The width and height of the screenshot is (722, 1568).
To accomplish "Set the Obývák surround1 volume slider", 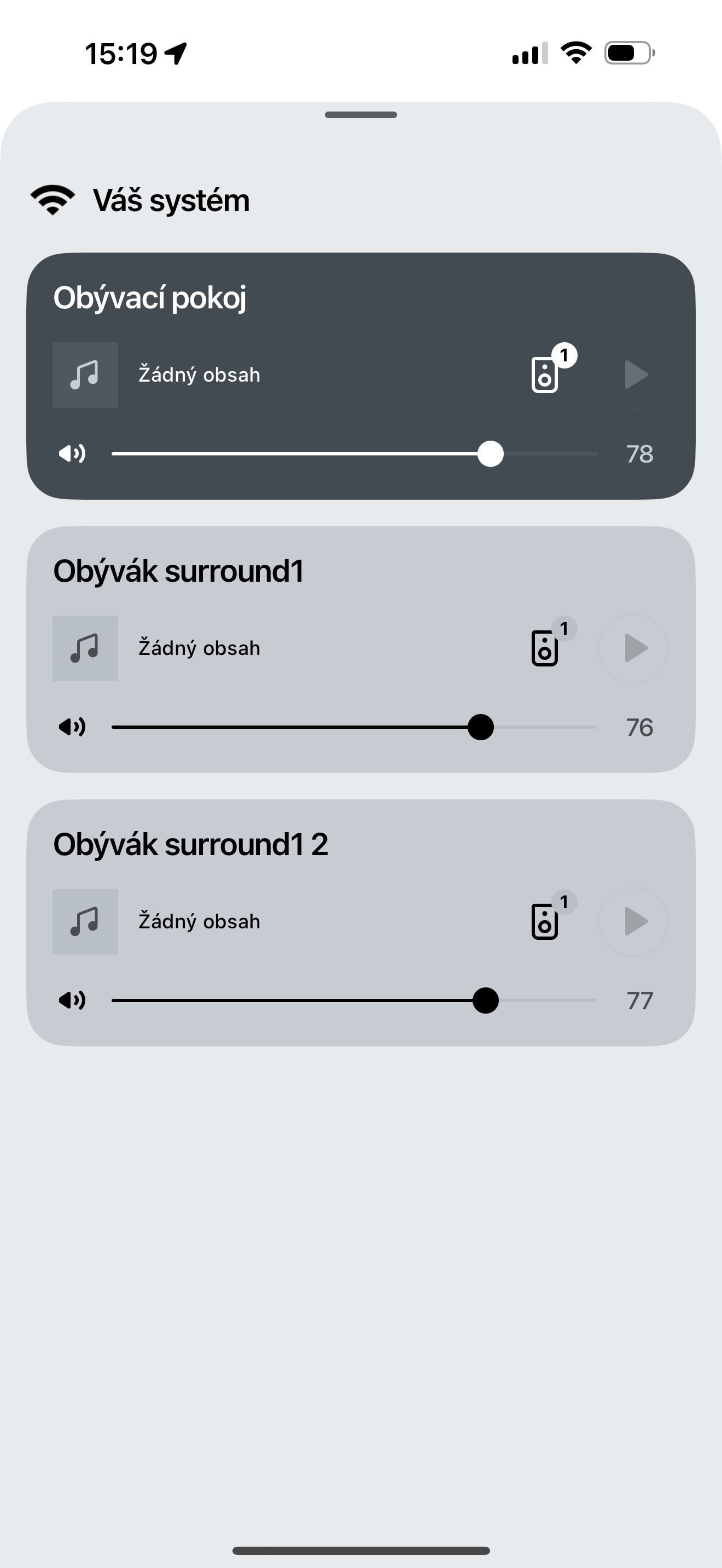I will pos(480,727).
